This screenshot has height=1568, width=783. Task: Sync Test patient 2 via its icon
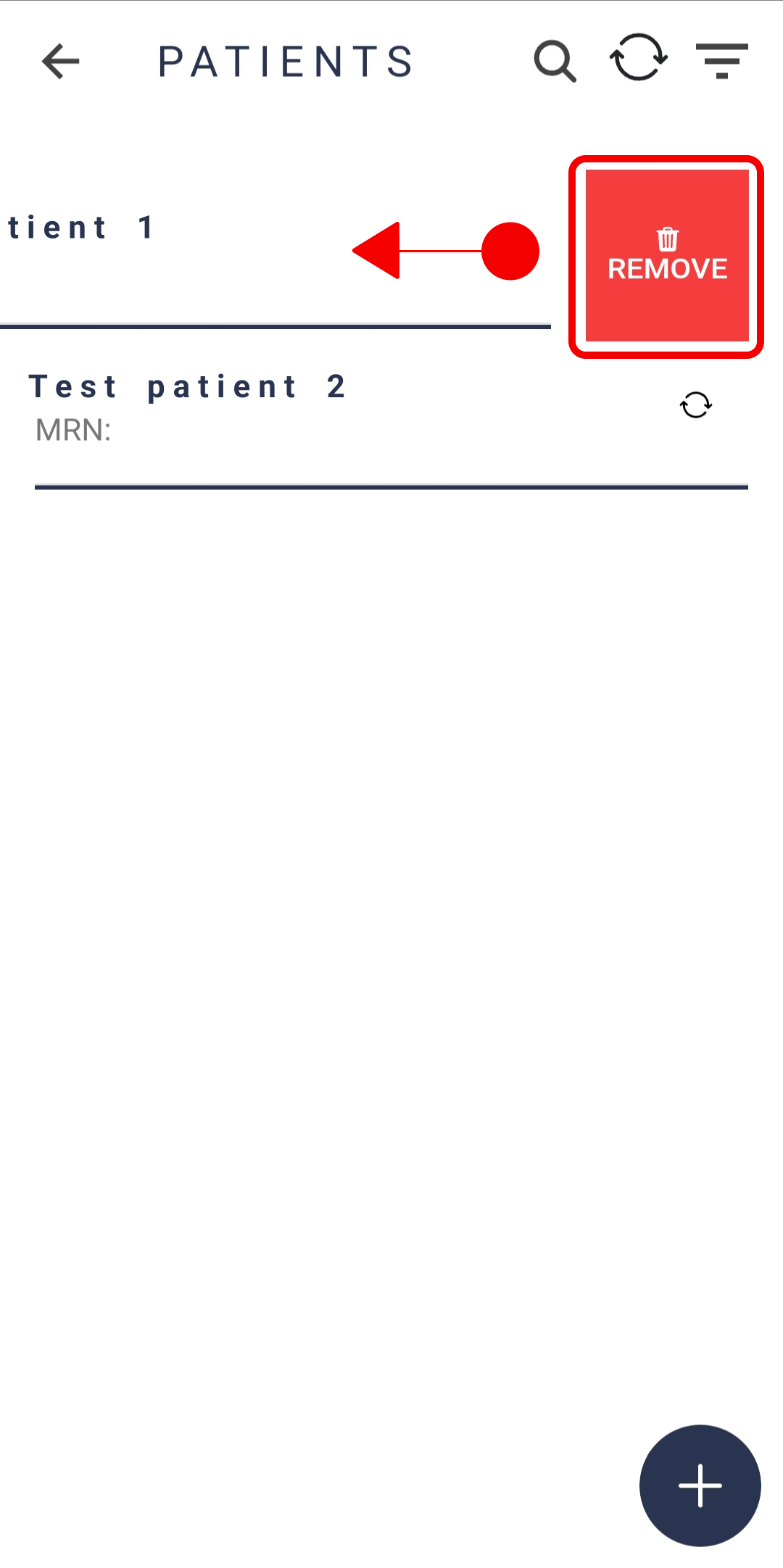(696, 405)
